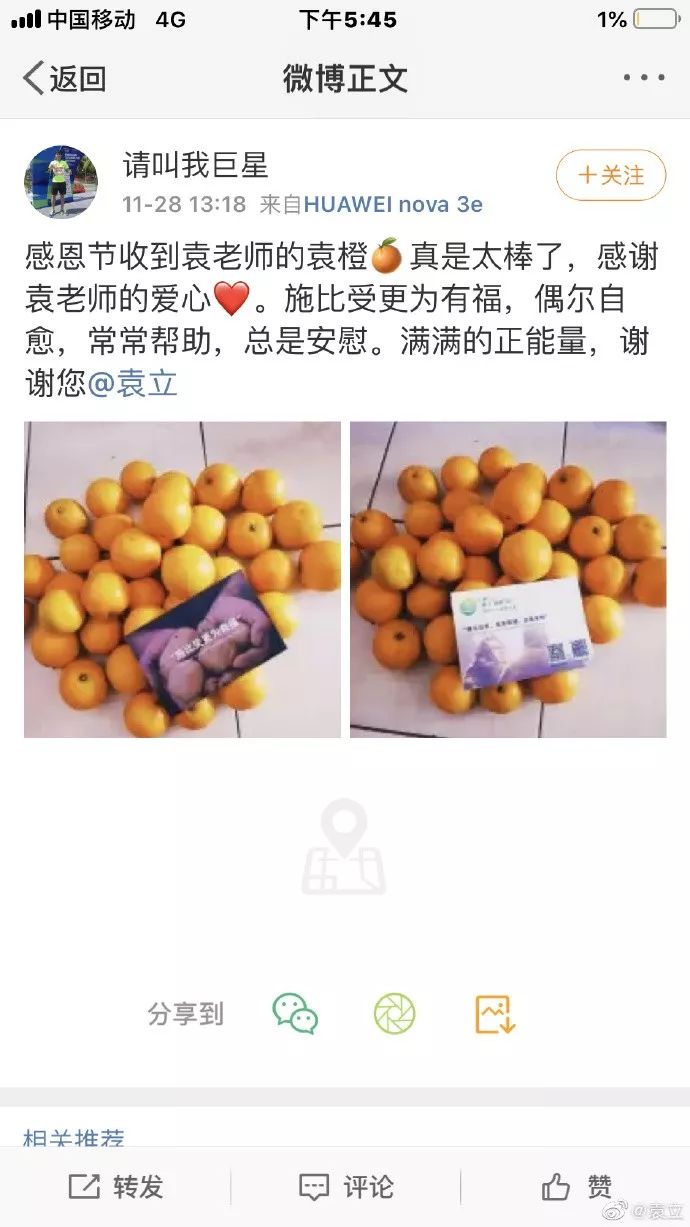Image resolution: width=690 pixels, height=1227 pixels.
Task: Save post as image
Action: click(494, 1013)
